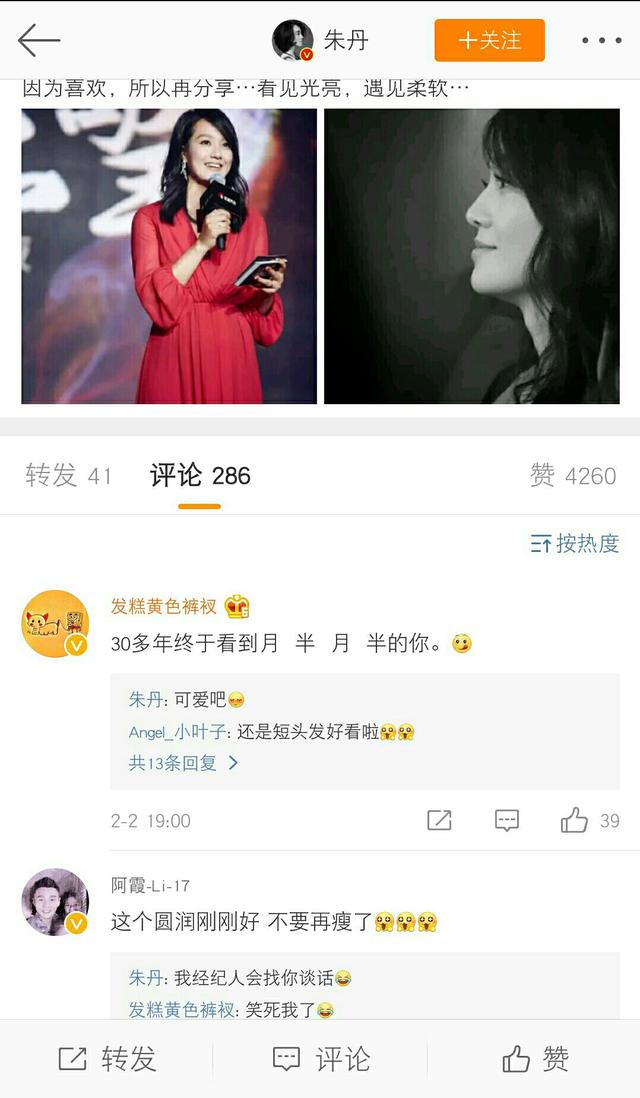Switch to the 赞 4260 tab
Image resolution: width=640 pixels, height=1098 pixels.
pos(573,476)
